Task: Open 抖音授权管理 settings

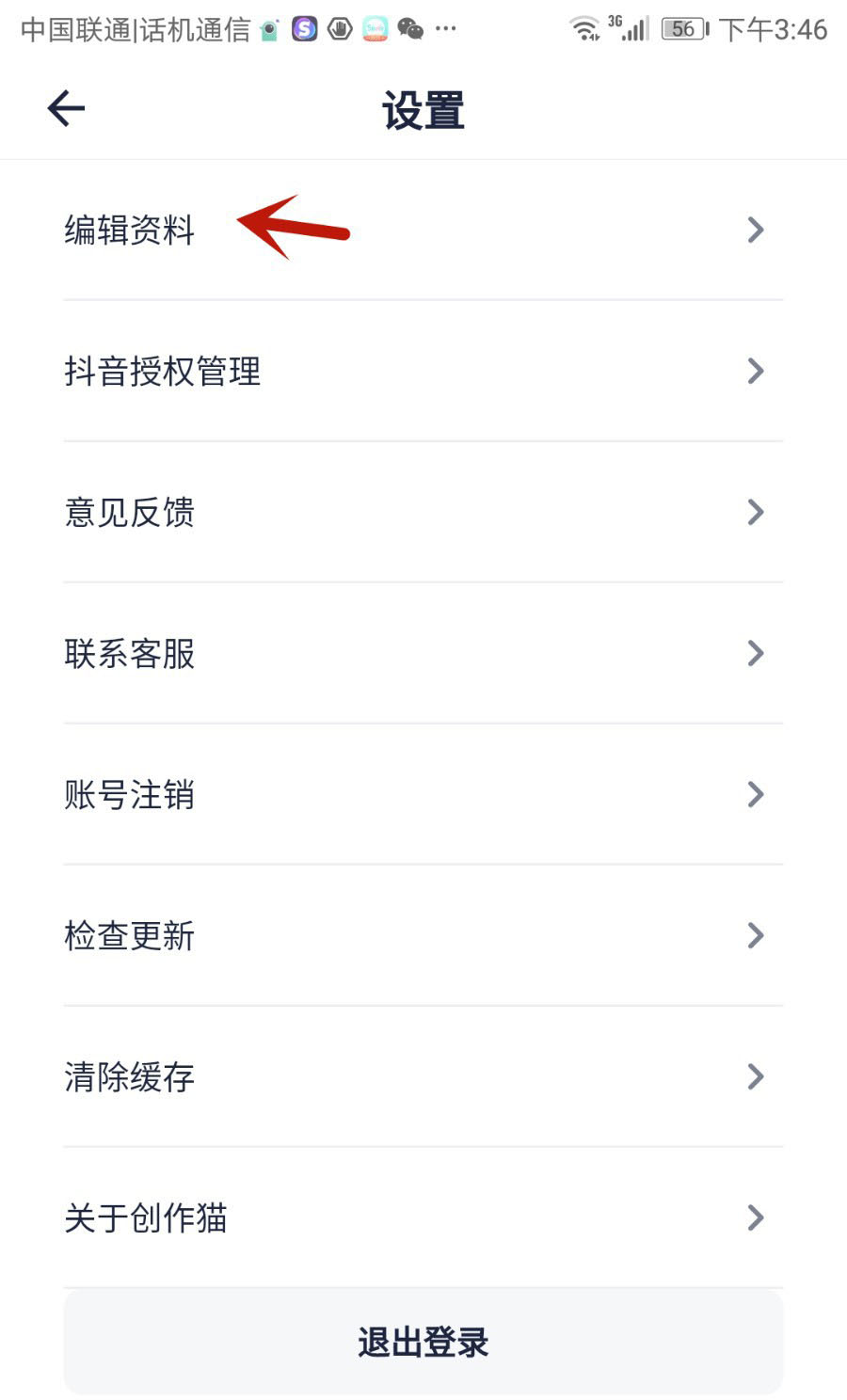Action: point(423,372)
